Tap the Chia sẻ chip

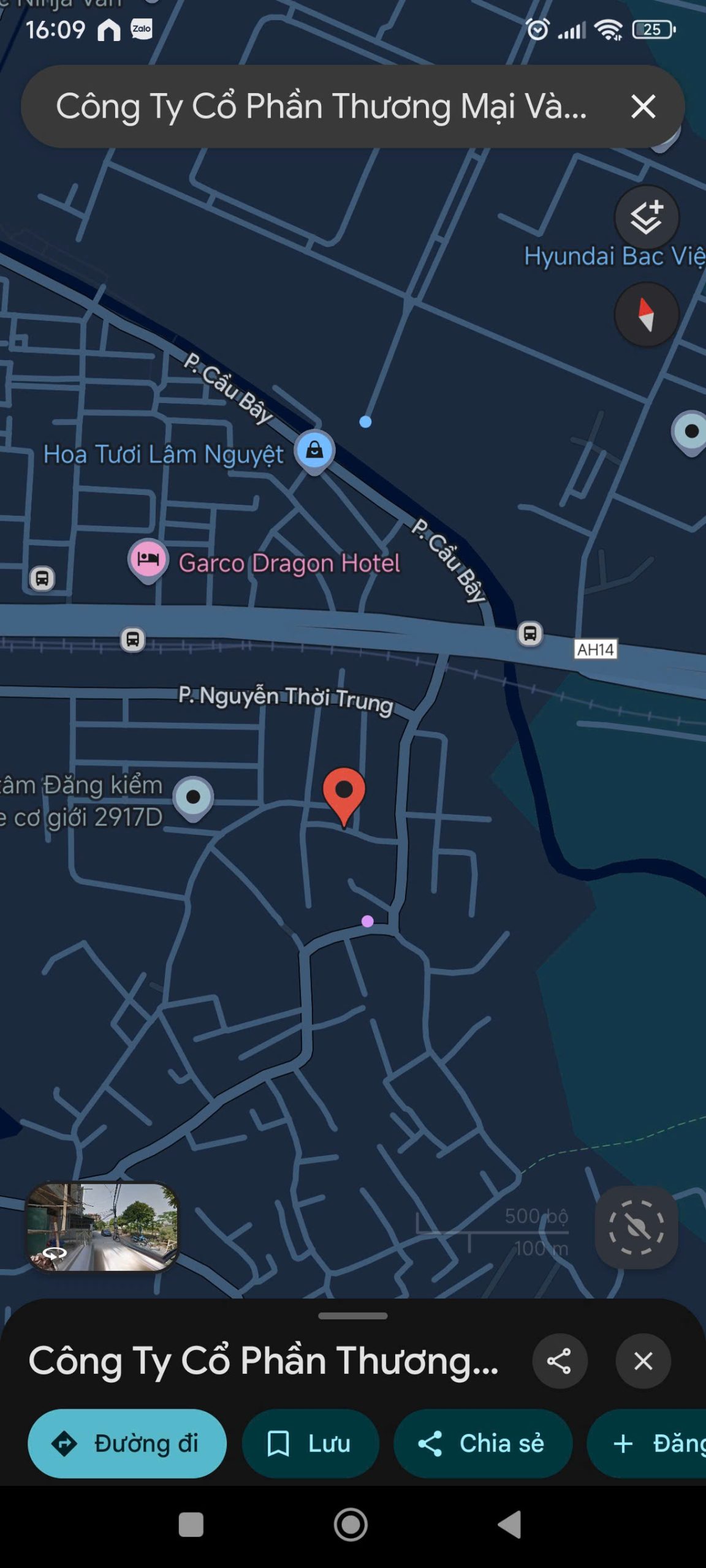click(483, 1444)
